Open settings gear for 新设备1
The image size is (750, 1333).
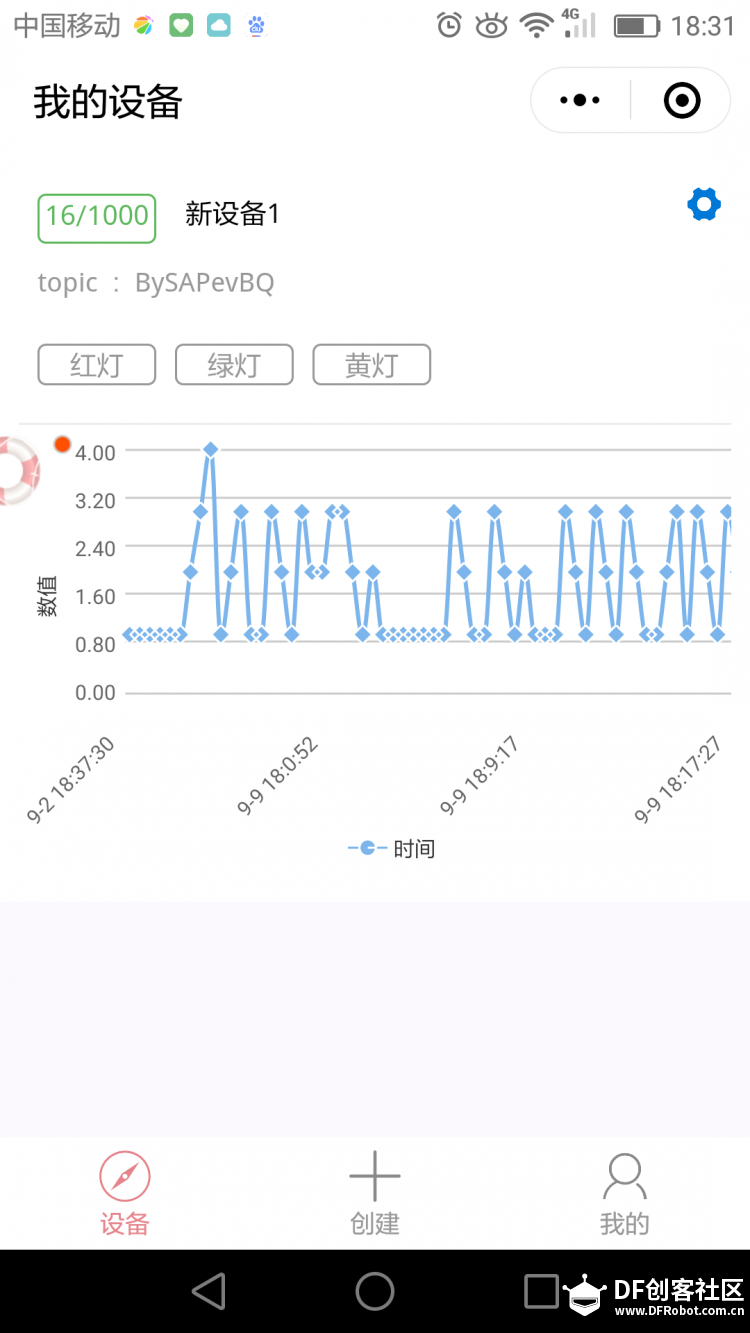tap(704, 205)
